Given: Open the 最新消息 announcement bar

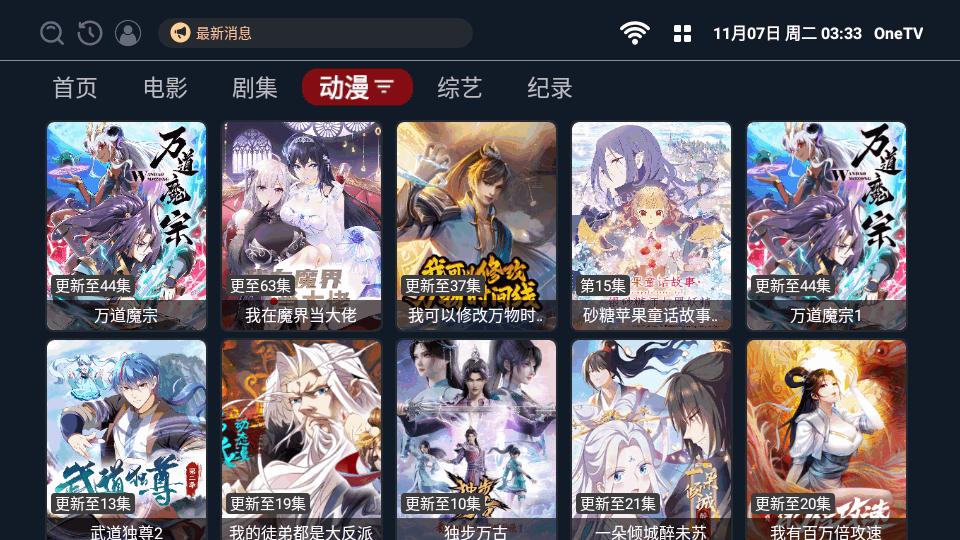Looking at the screenshot, I should (x=315, y=33).
